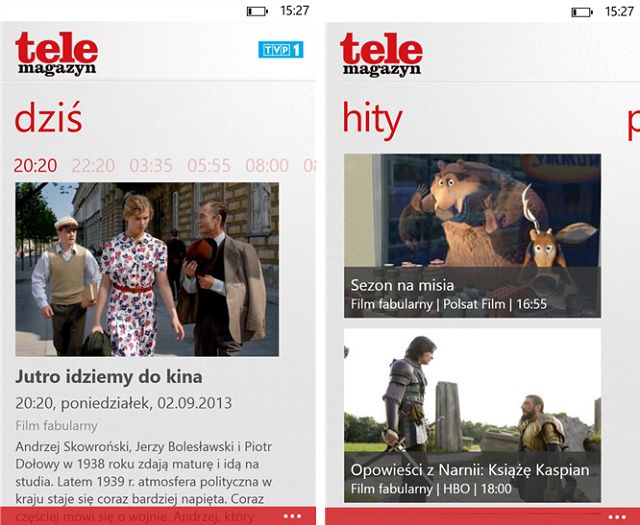Select the 20:20 time slot
The width and height of the screenshot is (640, 525).
pos(35,166)
